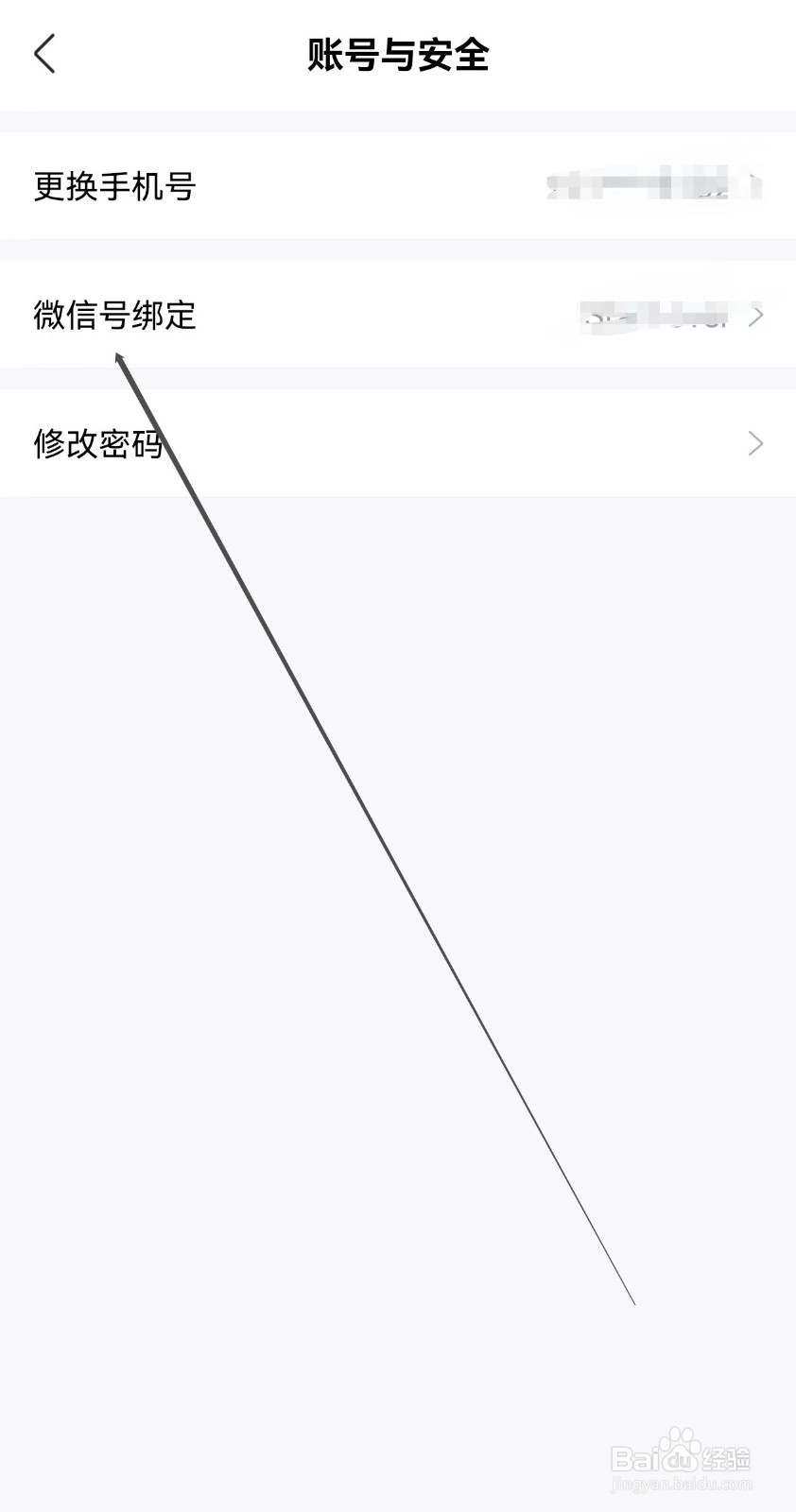796x1512 pixels.
Task: Open WeChat account binding settings
Action: coord(397,316)
